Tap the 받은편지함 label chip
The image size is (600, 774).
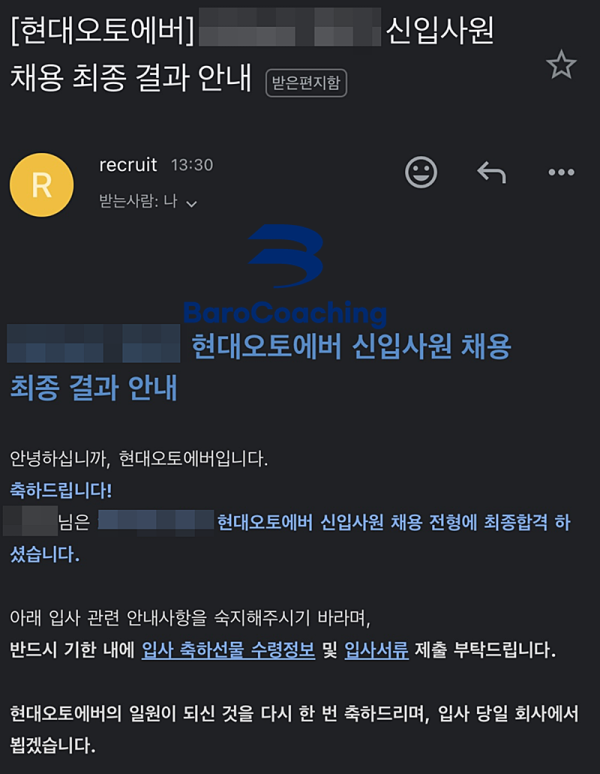[306, 82]
